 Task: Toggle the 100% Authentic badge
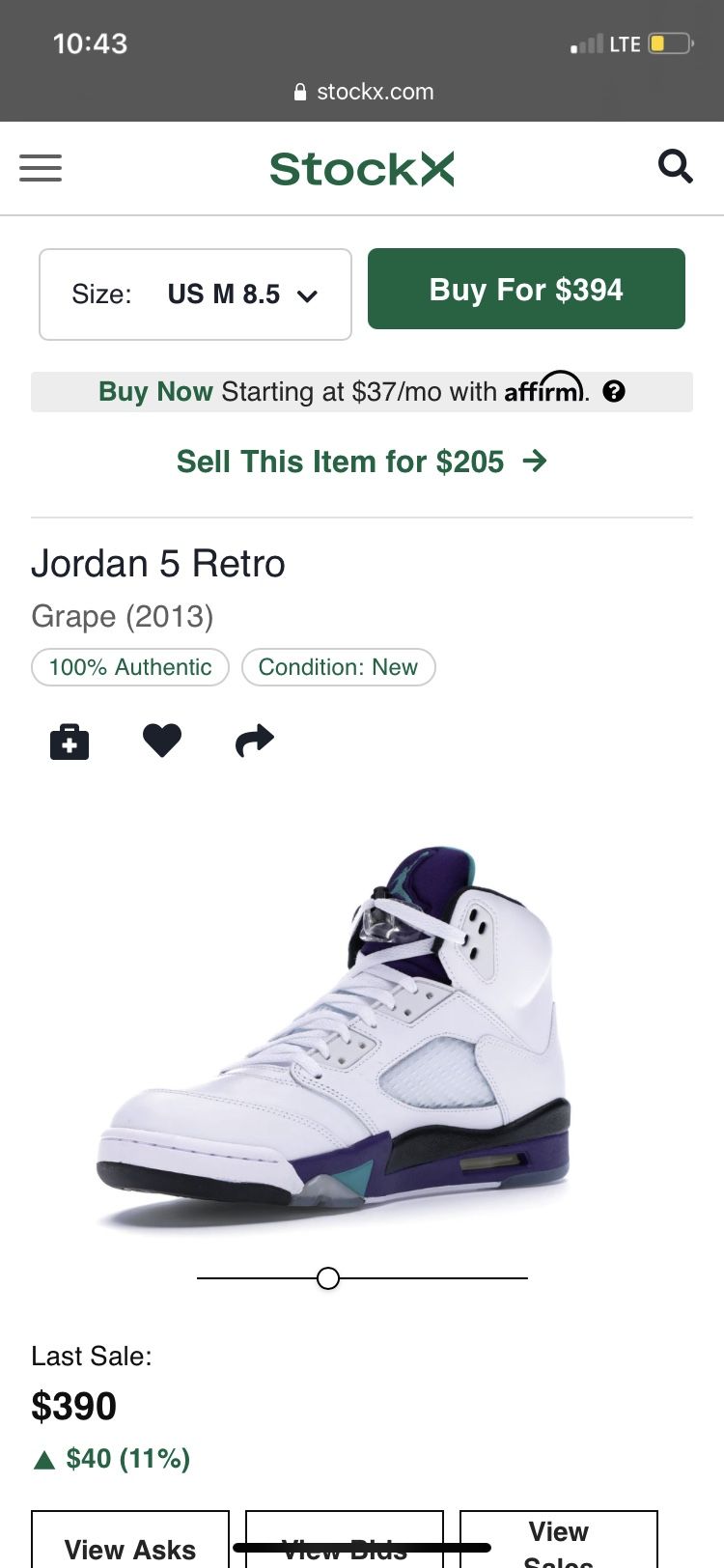tap(129, 667)
